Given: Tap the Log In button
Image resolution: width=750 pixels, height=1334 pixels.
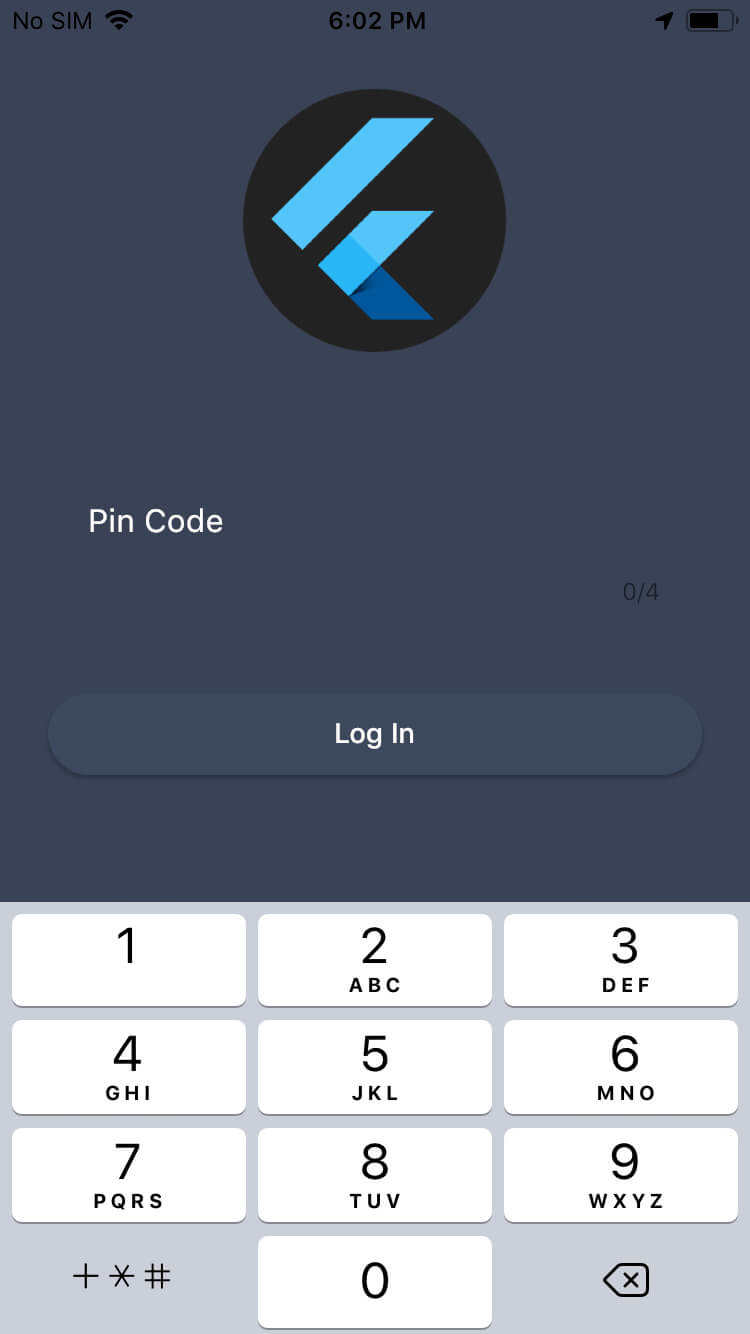Looking at the screenshot, I should click(x=375, y=734).
